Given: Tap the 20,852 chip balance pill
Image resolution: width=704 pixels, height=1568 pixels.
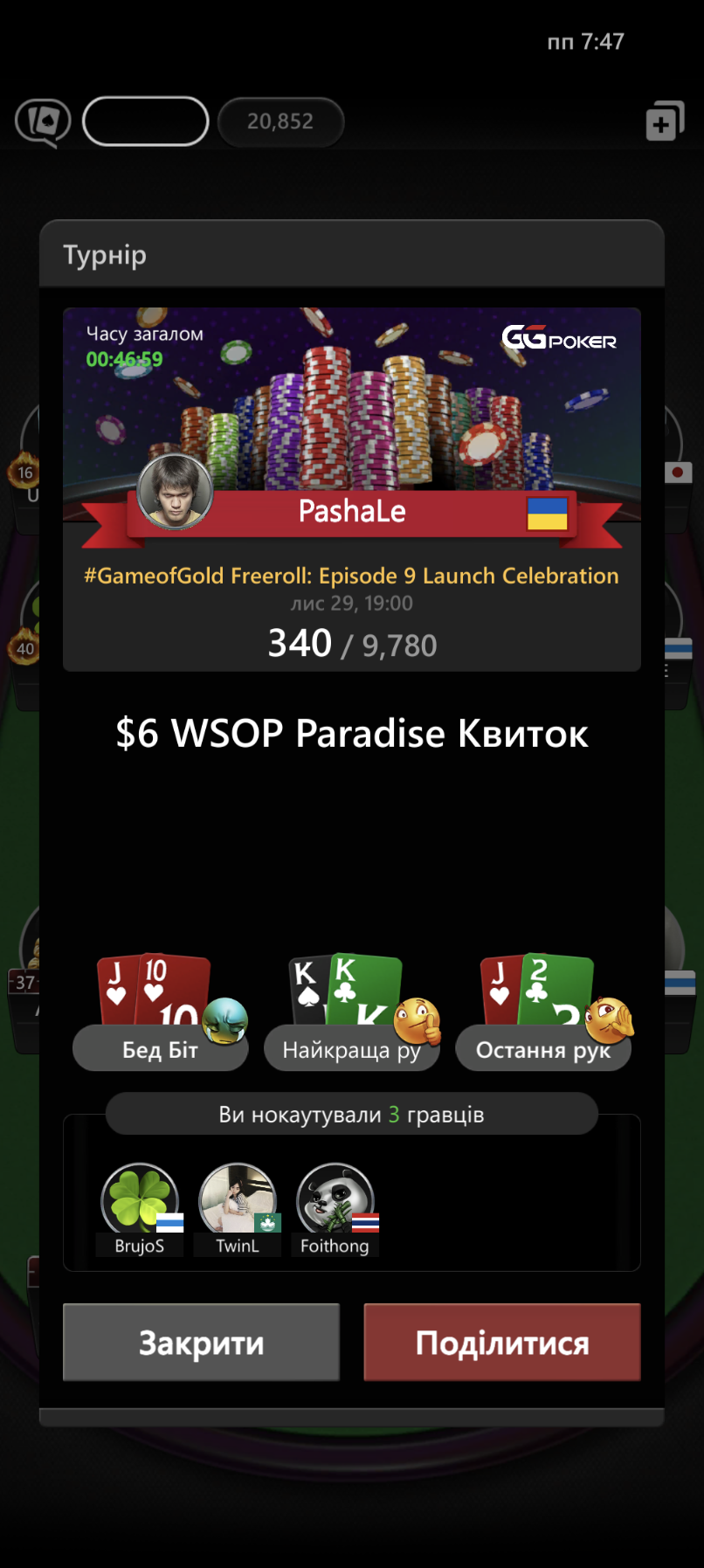Looking at the screenshot, I should coord(280,121).
